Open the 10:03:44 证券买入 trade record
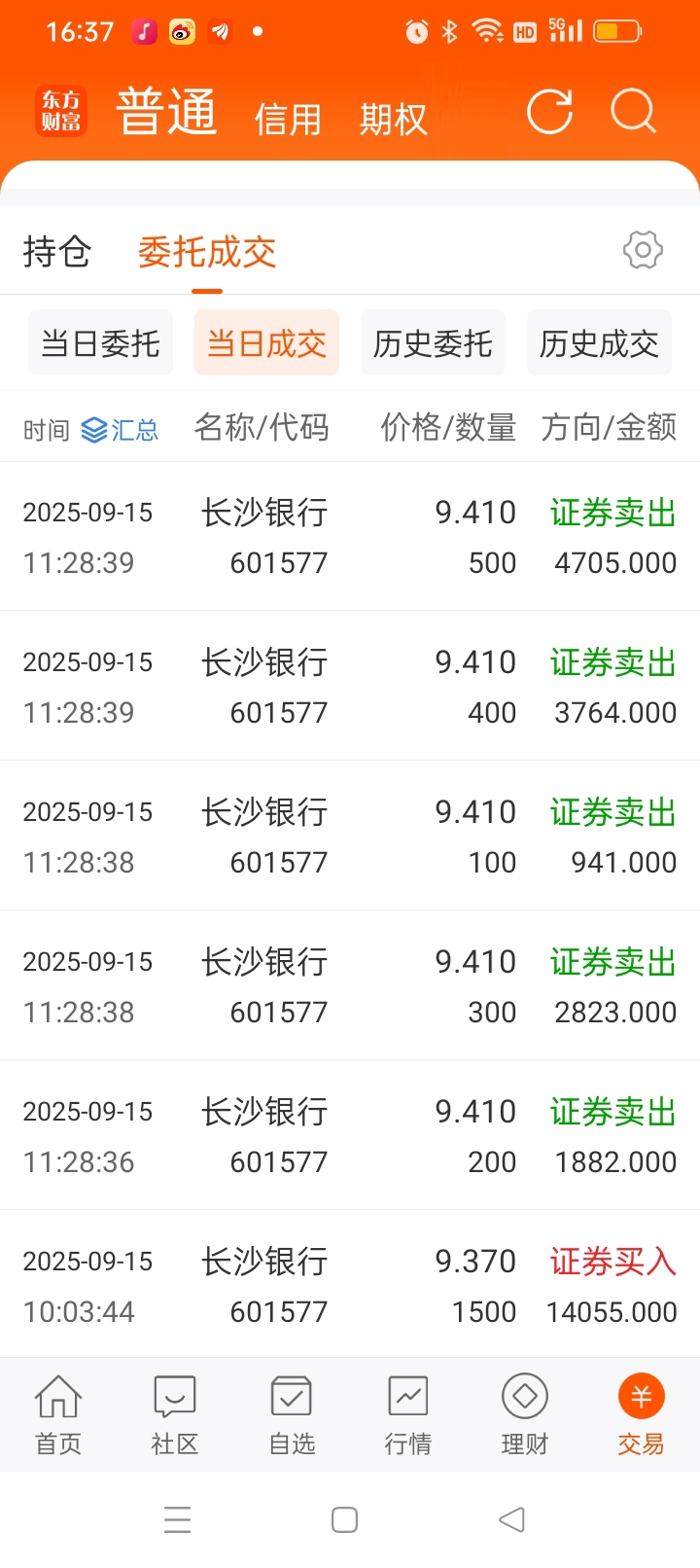The height and width of the screenshot is (1568, 700). pyautogui.click(x=350, y=1285)
